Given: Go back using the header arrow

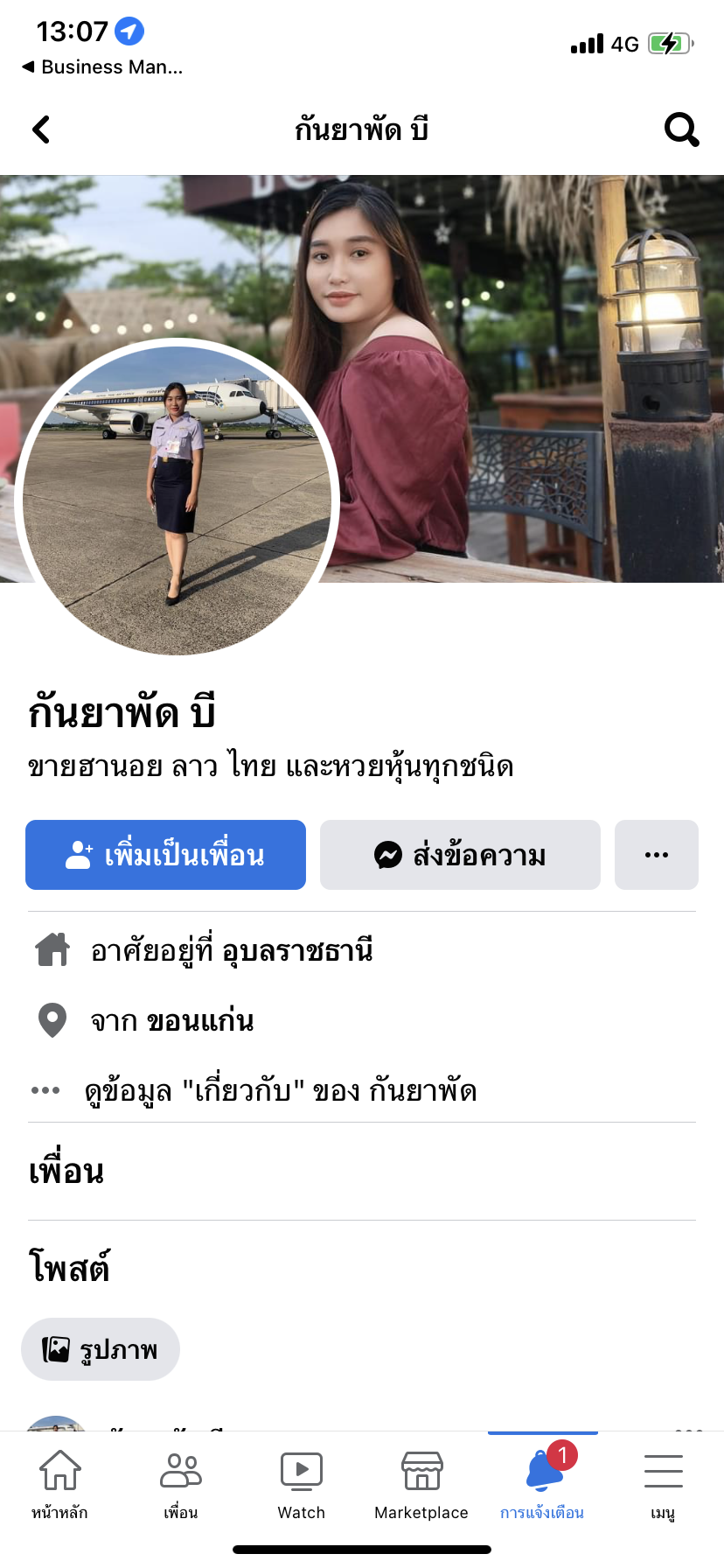Looking at the screenshot, I should click(x=41, y=129).
